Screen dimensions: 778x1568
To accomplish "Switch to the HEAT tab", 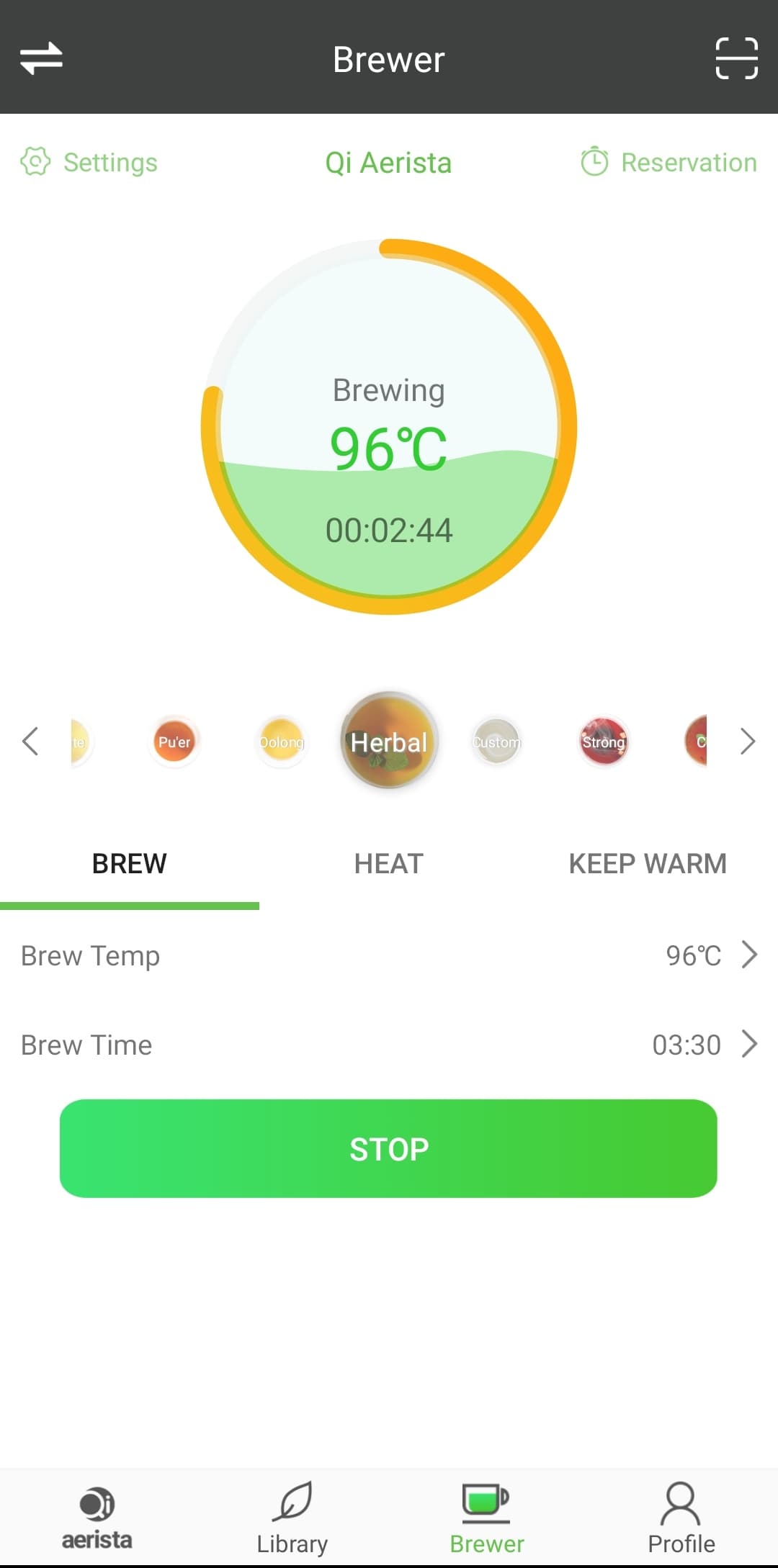I will point(388,864).
